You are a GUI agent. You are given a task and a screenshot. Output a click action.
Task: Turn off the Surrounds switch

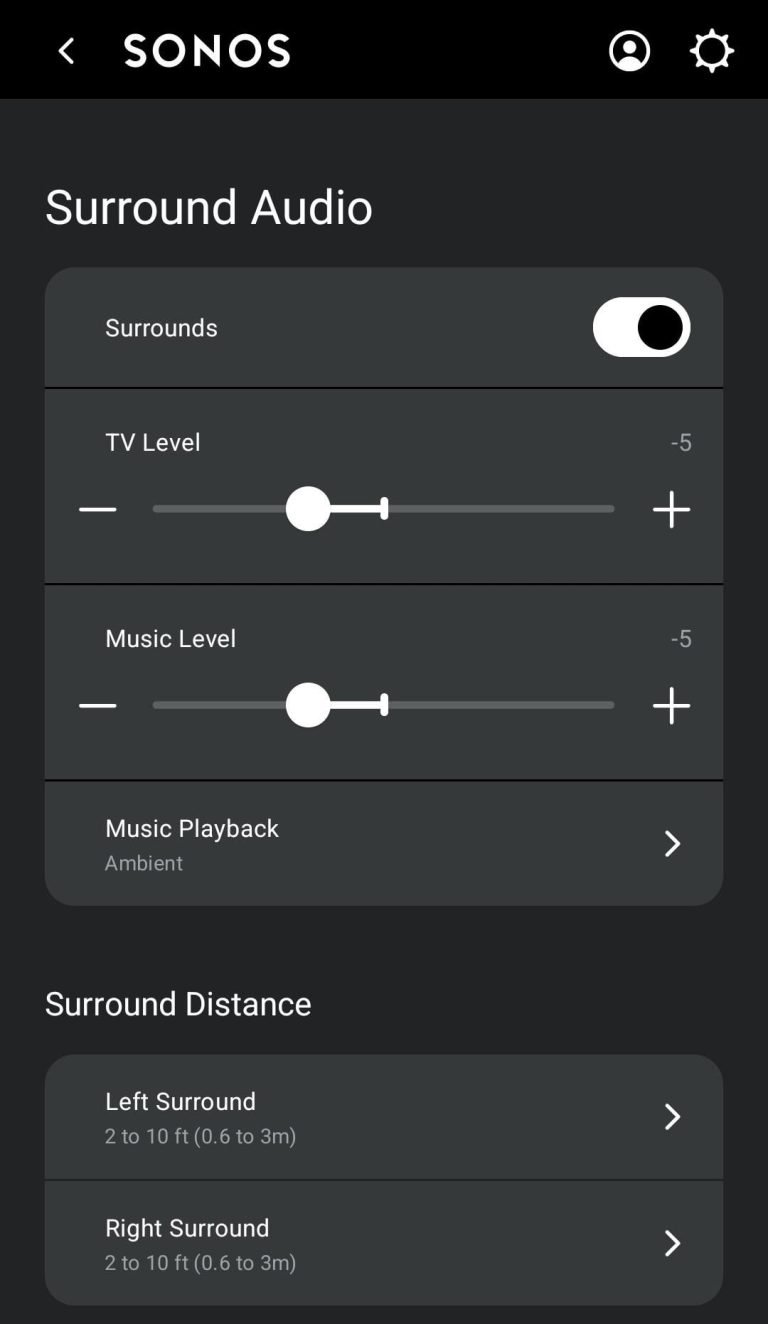tap(641, 327)
